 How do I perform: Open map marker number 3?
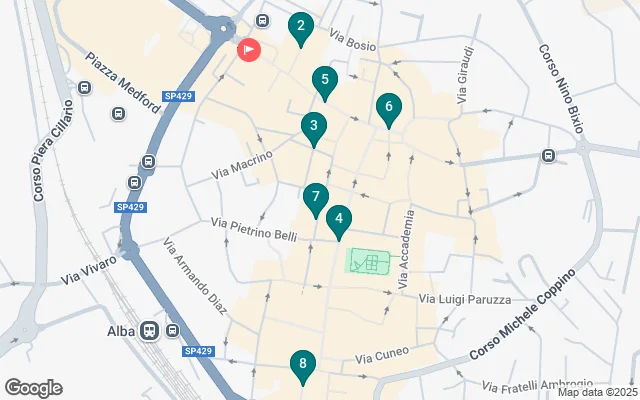point(314,126)
